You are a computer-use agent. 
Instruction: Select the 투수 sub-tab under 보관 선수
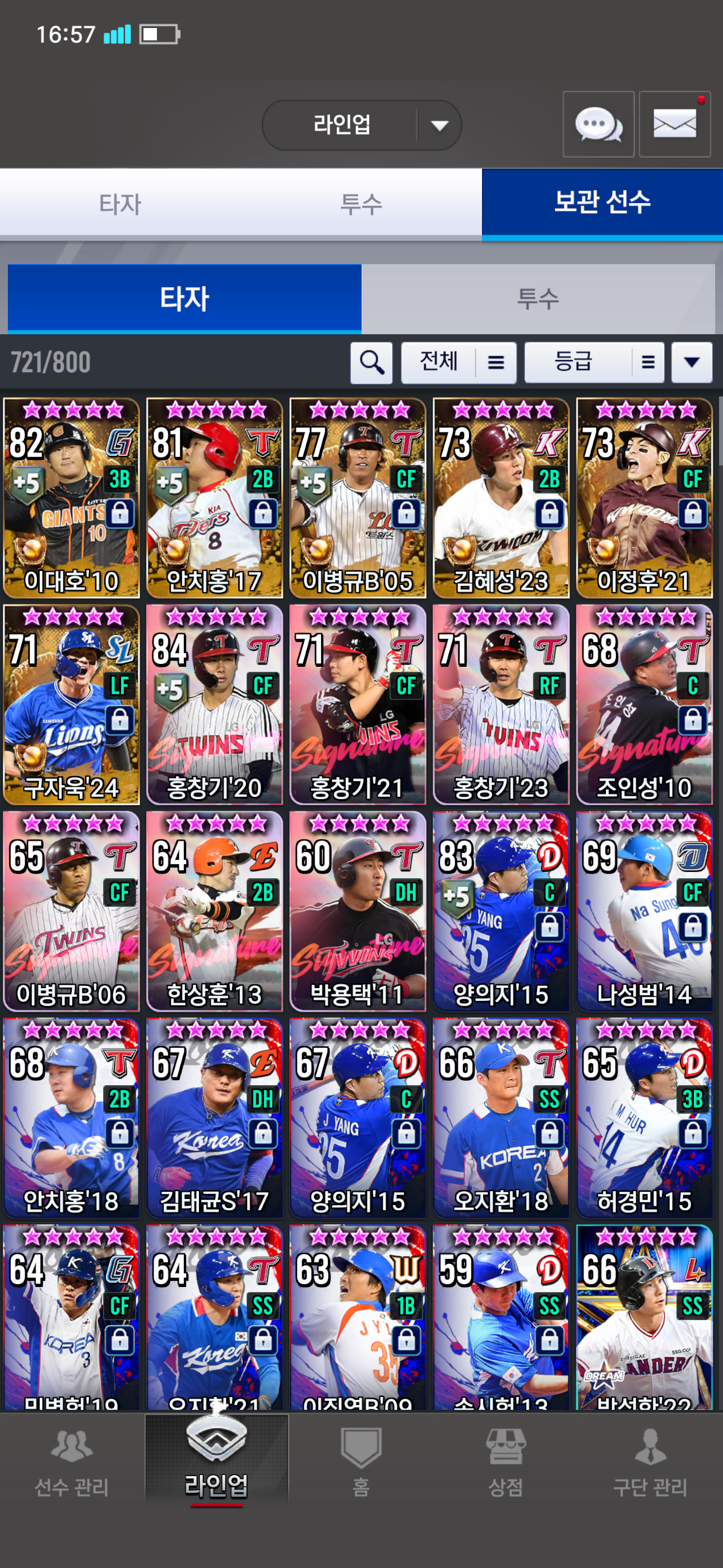[537, 299]
